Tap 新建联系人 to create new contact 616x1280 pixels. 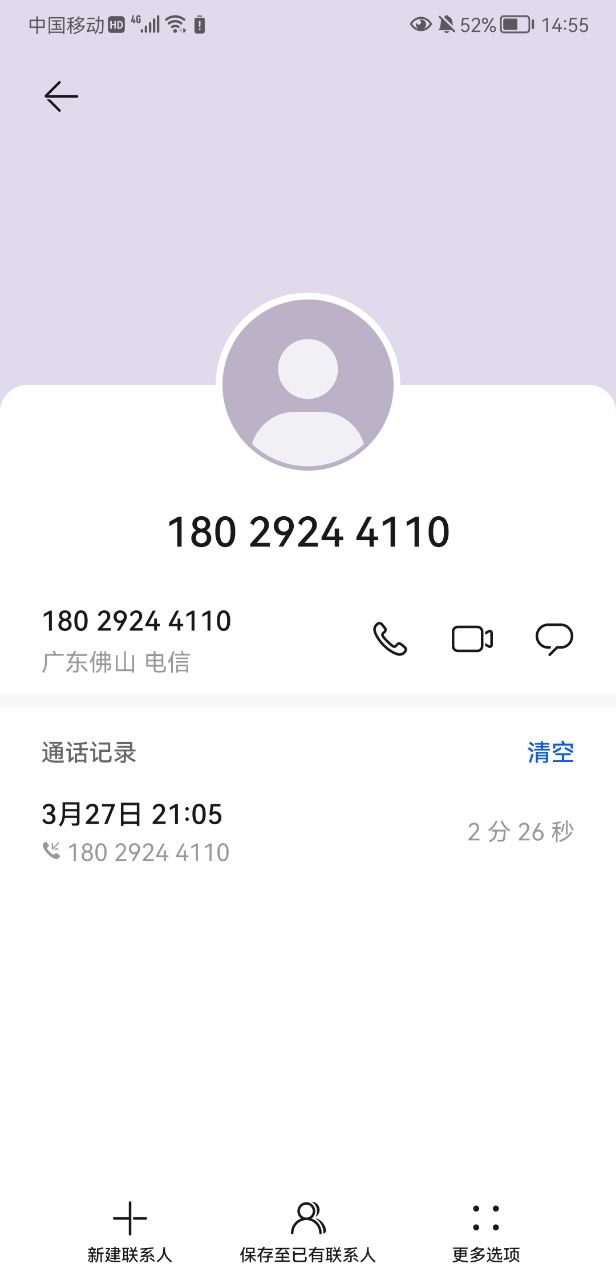[130, 1232]
